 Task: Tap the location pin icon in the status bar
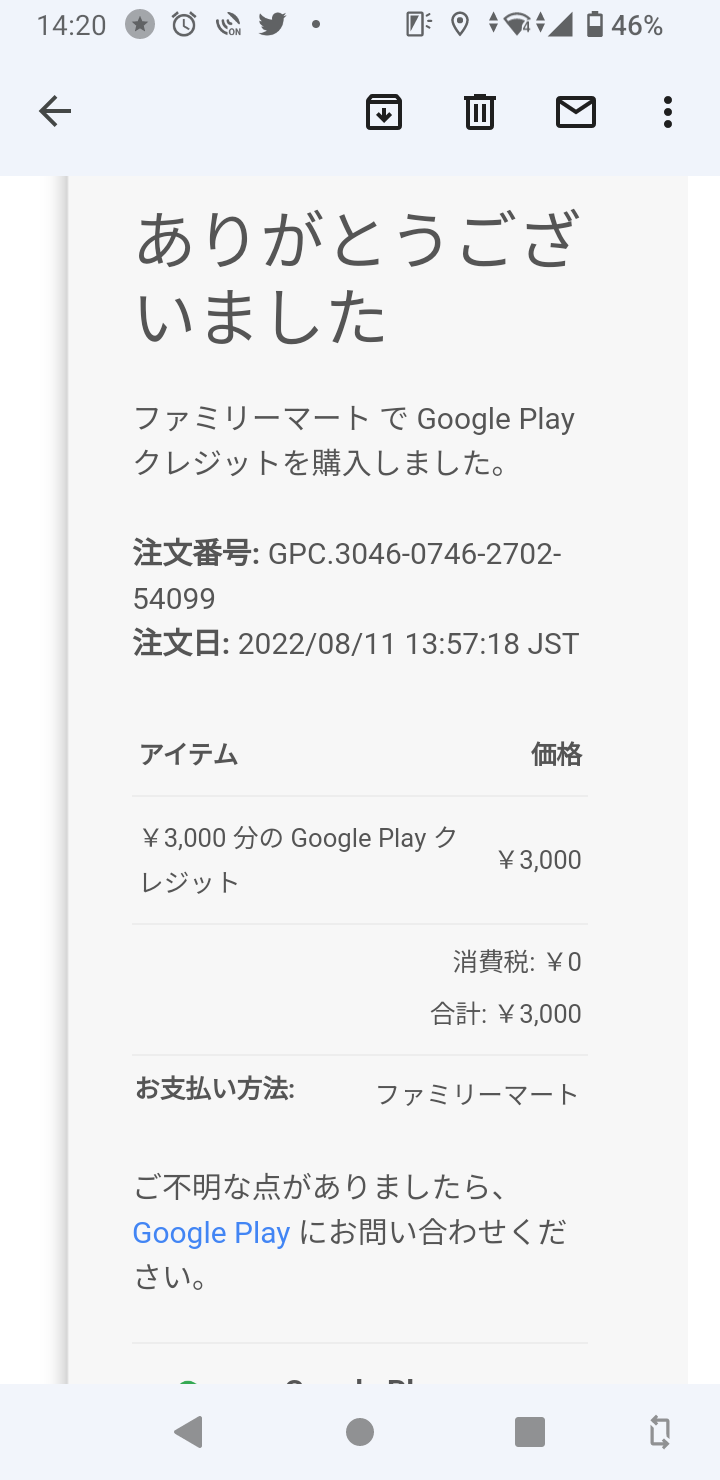point(459,24)
